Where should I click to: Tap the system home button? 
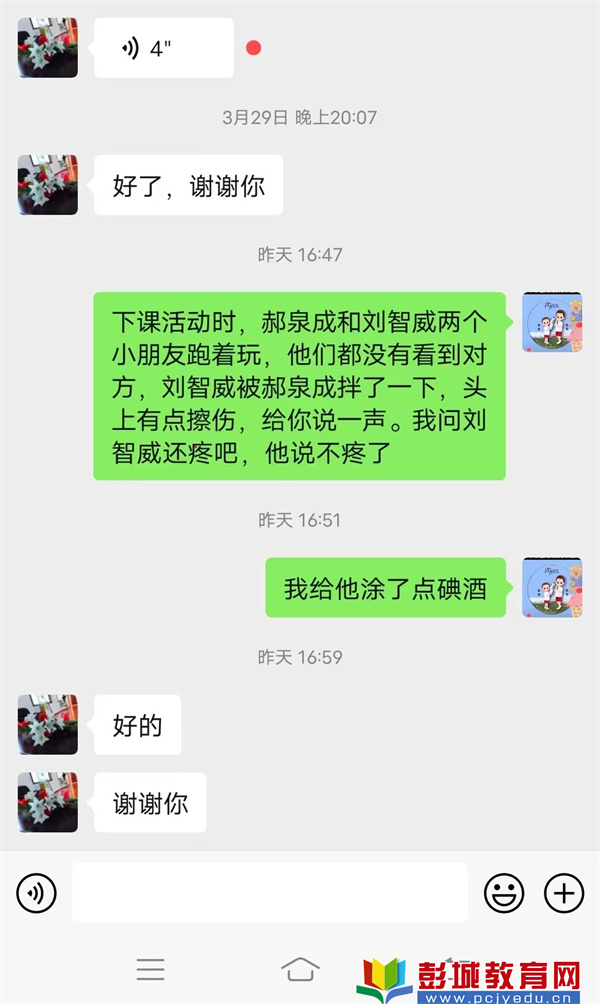click(300, 968)
